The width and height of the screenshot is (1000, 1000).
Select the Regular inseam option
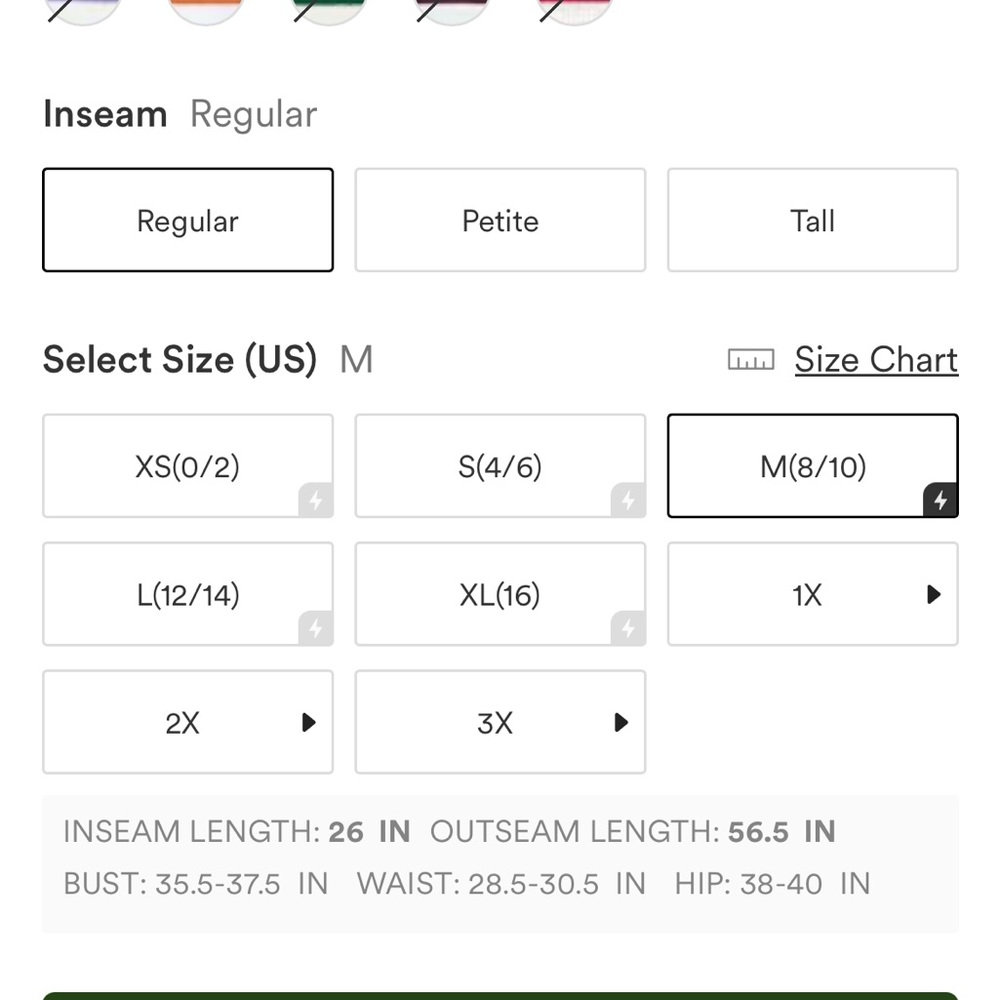[x=187, y=220]
